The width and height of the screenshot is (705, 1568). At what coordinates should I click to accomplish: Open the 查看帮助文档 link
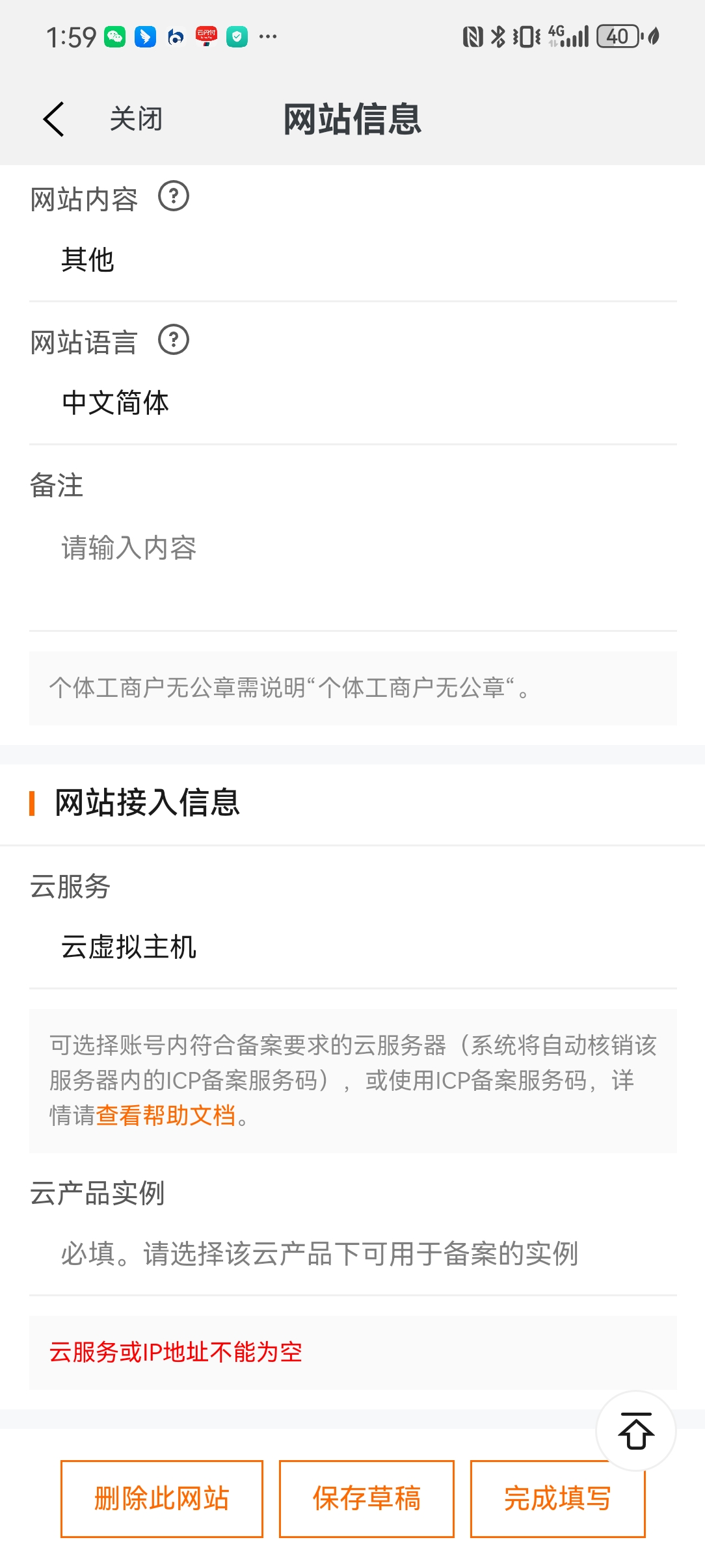166,1116
